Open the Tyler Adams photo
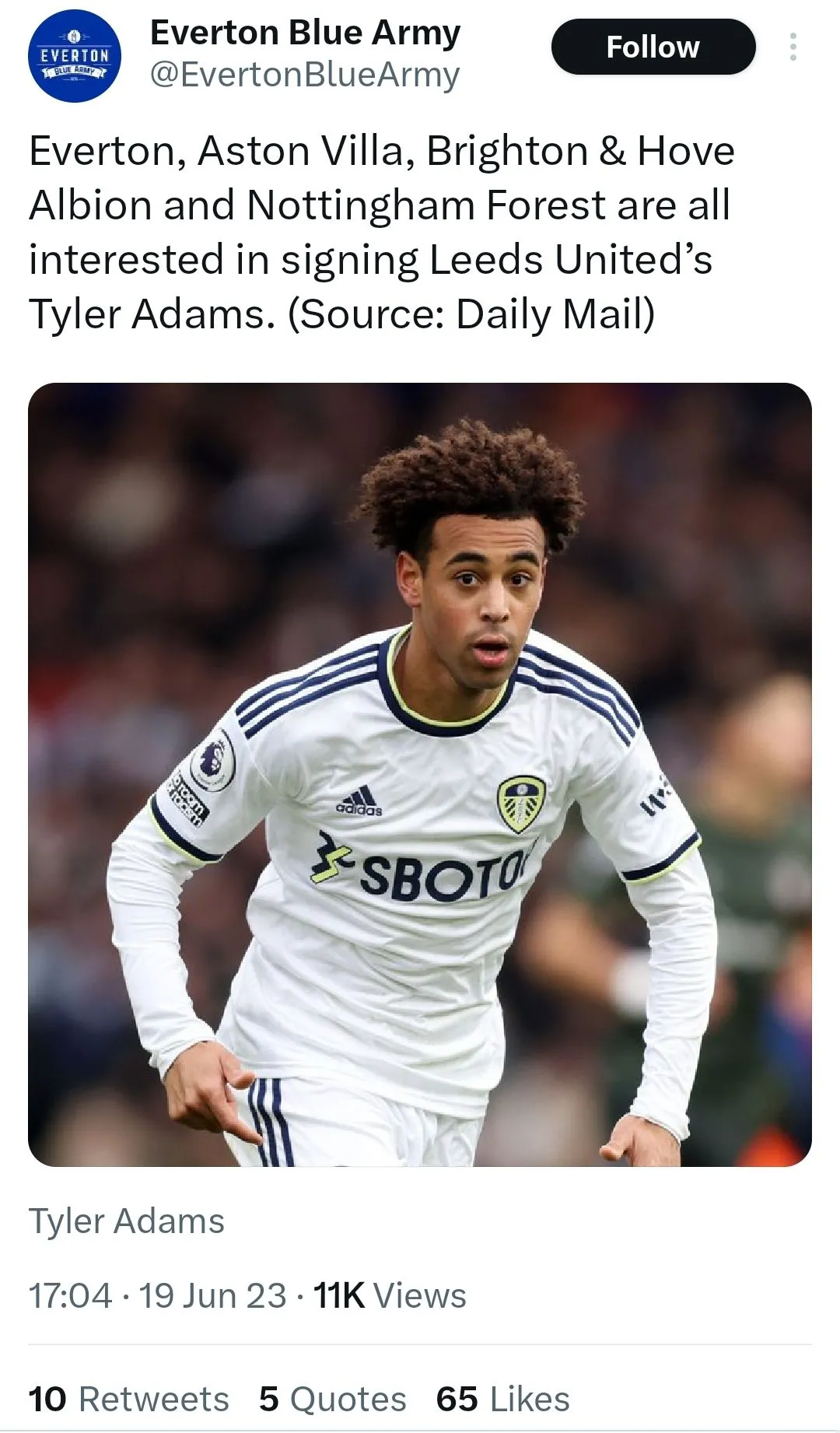 click(420, 774)
